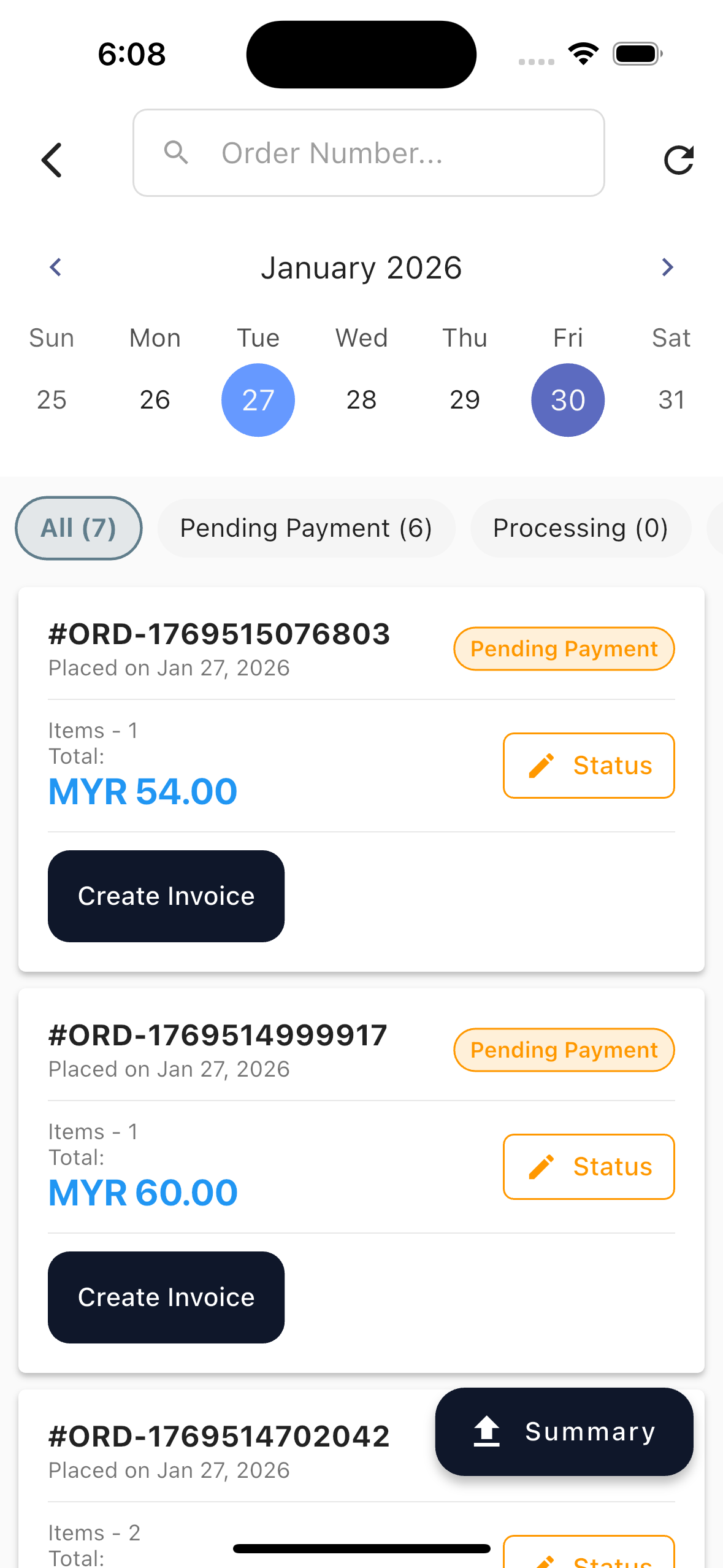Open the Summary export button

[564, 1432]
